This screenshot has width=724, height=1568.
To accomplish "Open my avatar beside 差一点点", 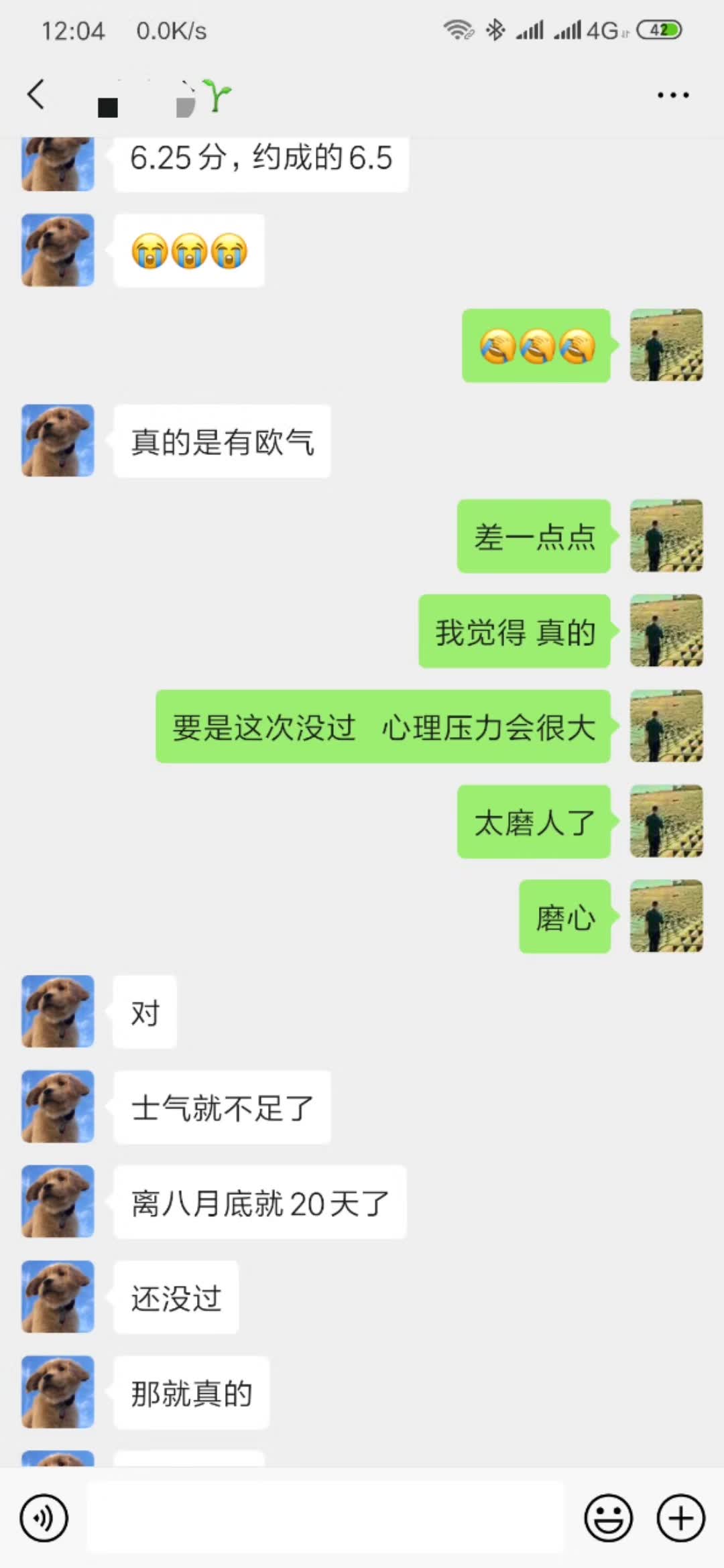I will (666, 535).
